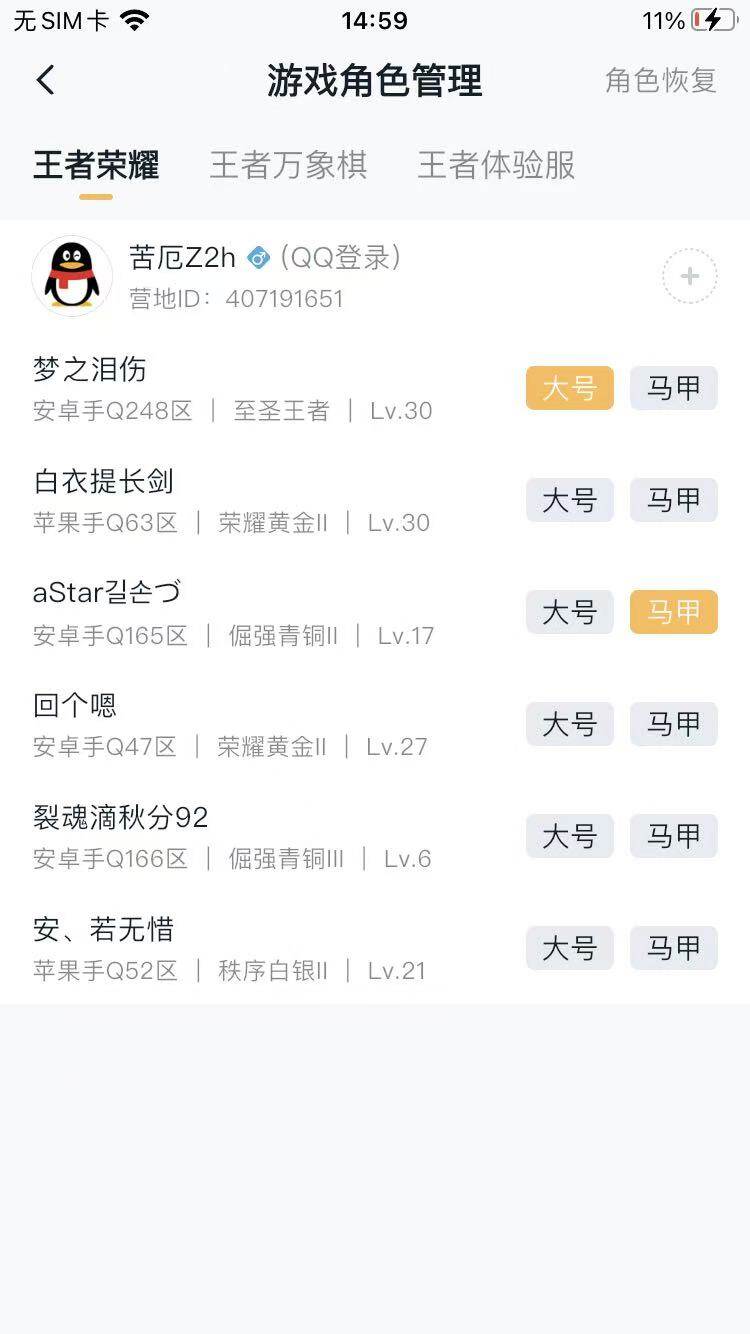
Task: Enable 大号 for 裂魂滴秋分92
Action: pos(569,836)
